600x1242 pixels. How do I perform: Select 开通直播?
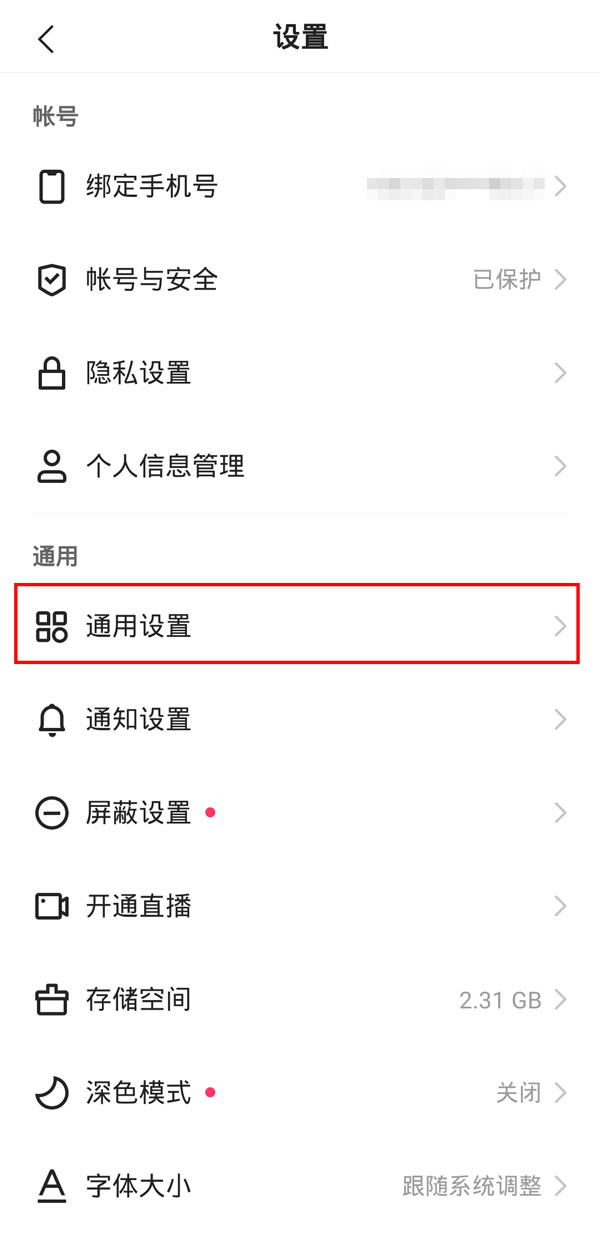[300, 906]
